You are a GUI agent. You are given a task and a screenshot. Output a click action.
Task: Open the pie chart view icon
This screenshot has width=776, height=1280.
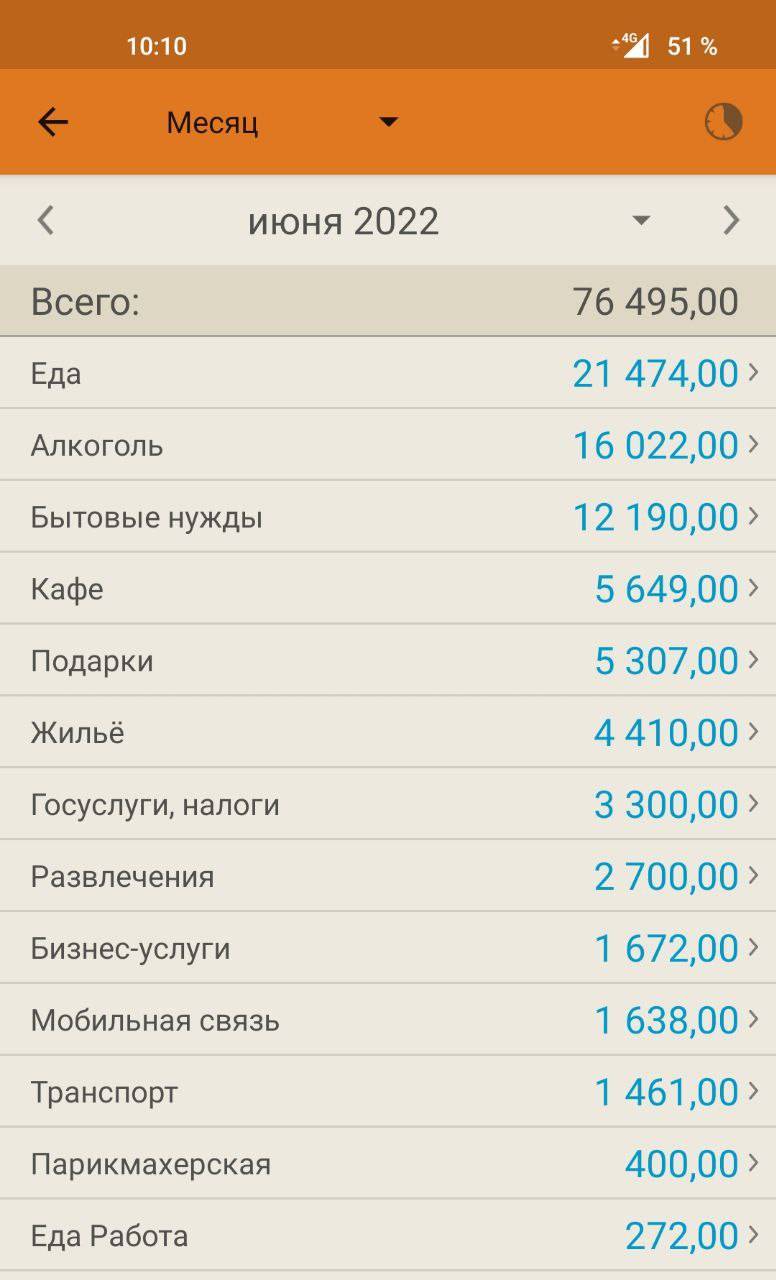(x=723, y=122)
